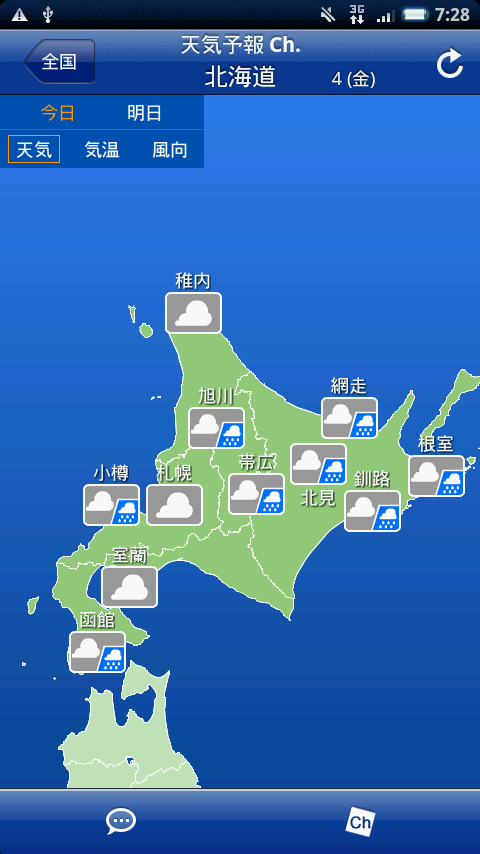Screen dimensions: 480x854
Task: Open the 網走 weather icon
Action: click(349, 418)
